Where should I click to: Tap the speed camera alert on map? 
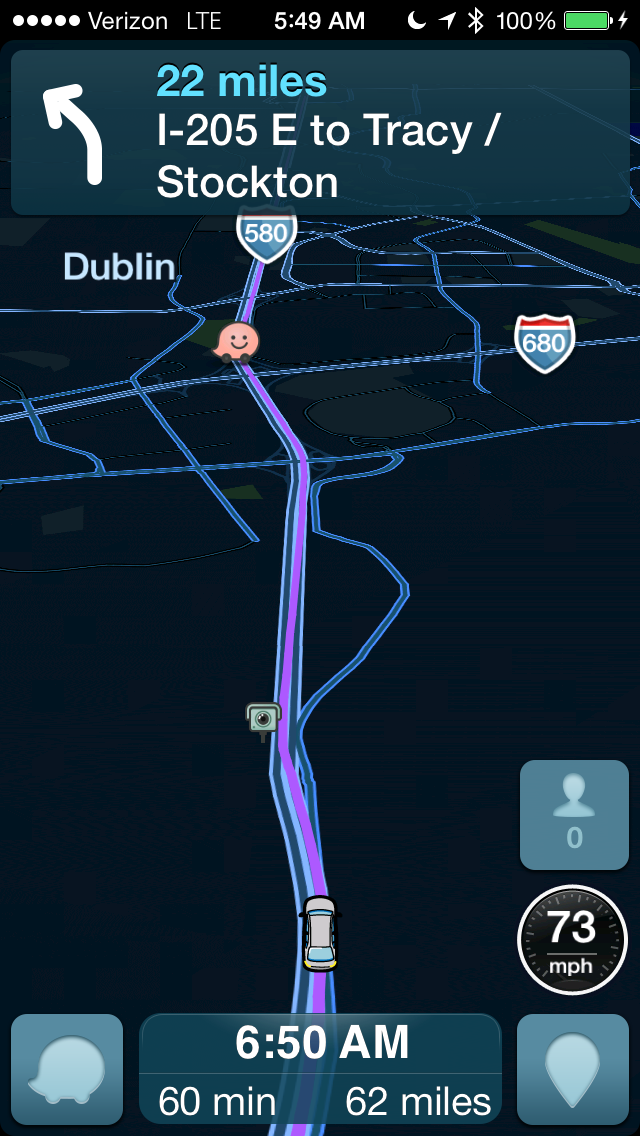coord(263,718)
